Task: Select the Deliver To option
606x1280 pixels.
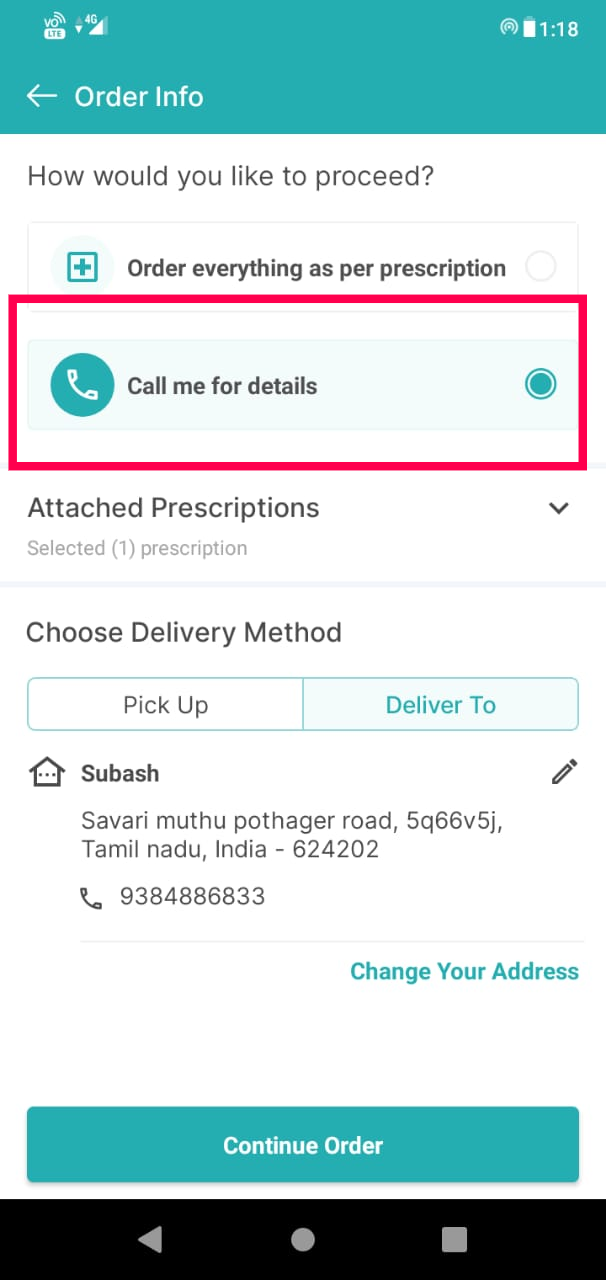Action: 440,705
